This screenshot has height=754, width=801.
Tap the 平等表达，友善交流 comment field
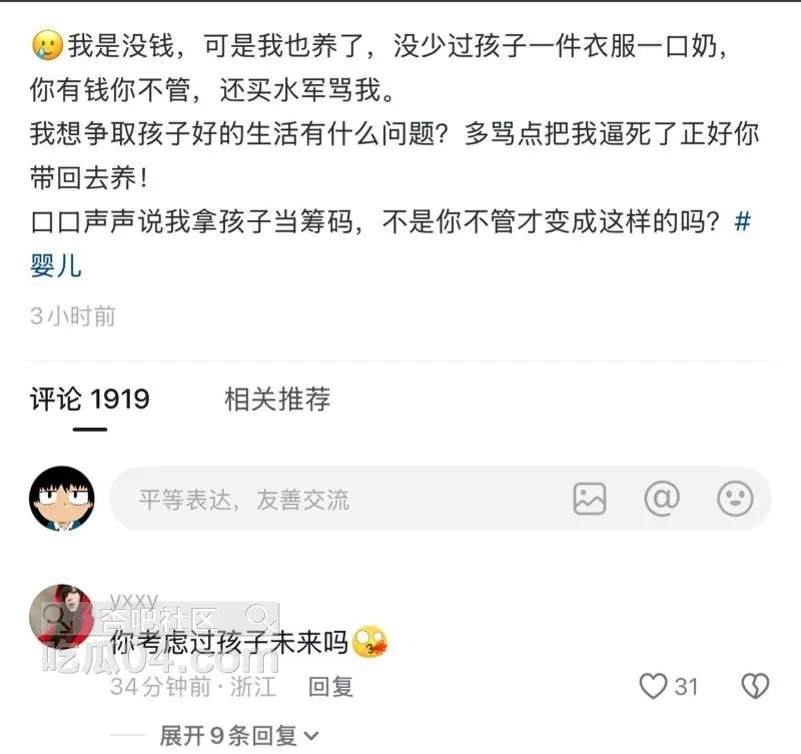click(x=330, y=499)
